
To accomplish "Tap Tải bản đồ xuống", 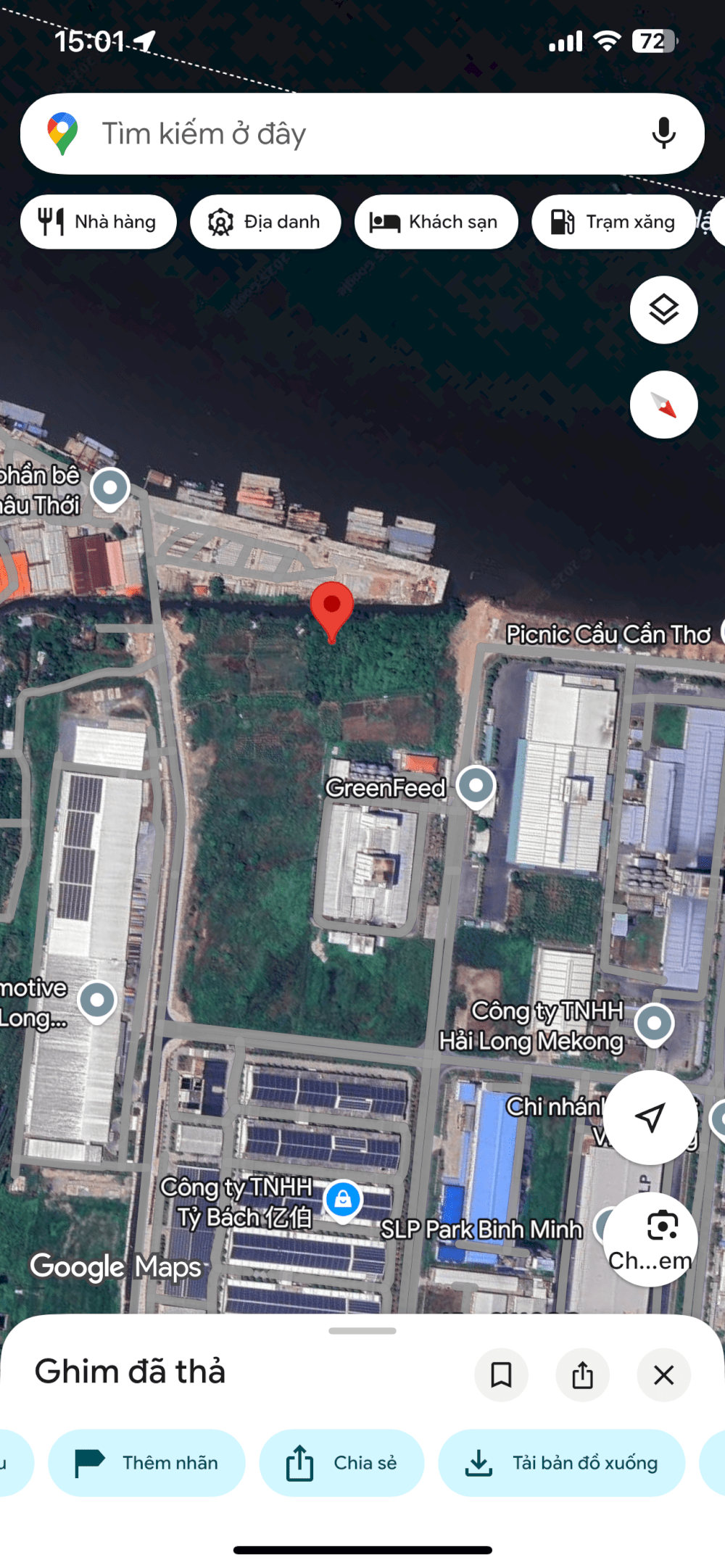I will click(562, 1463).
